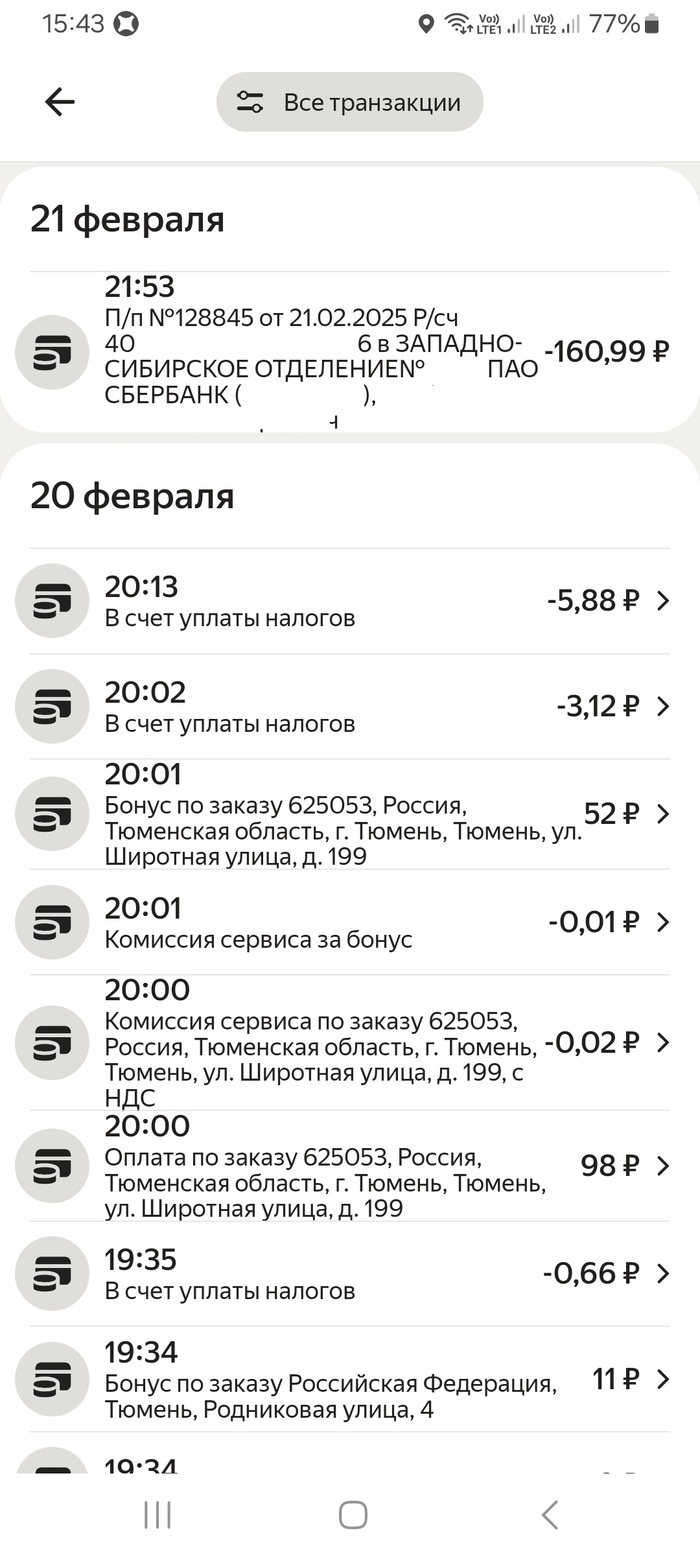700x1561 pixels.
Task: Go back using the top arrow
Action: [60, 102]
